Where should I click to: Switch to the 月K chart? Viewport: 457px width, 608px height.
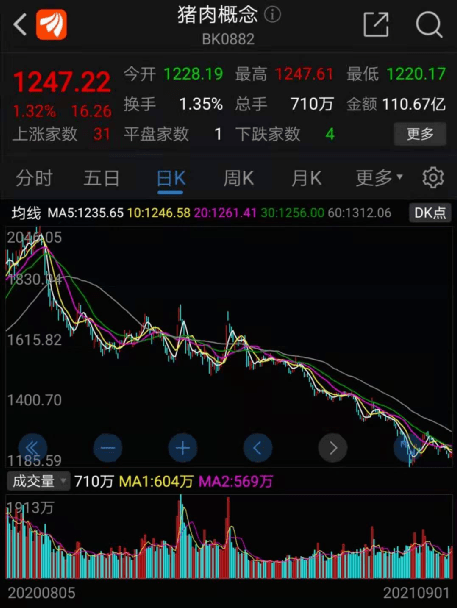306,178
